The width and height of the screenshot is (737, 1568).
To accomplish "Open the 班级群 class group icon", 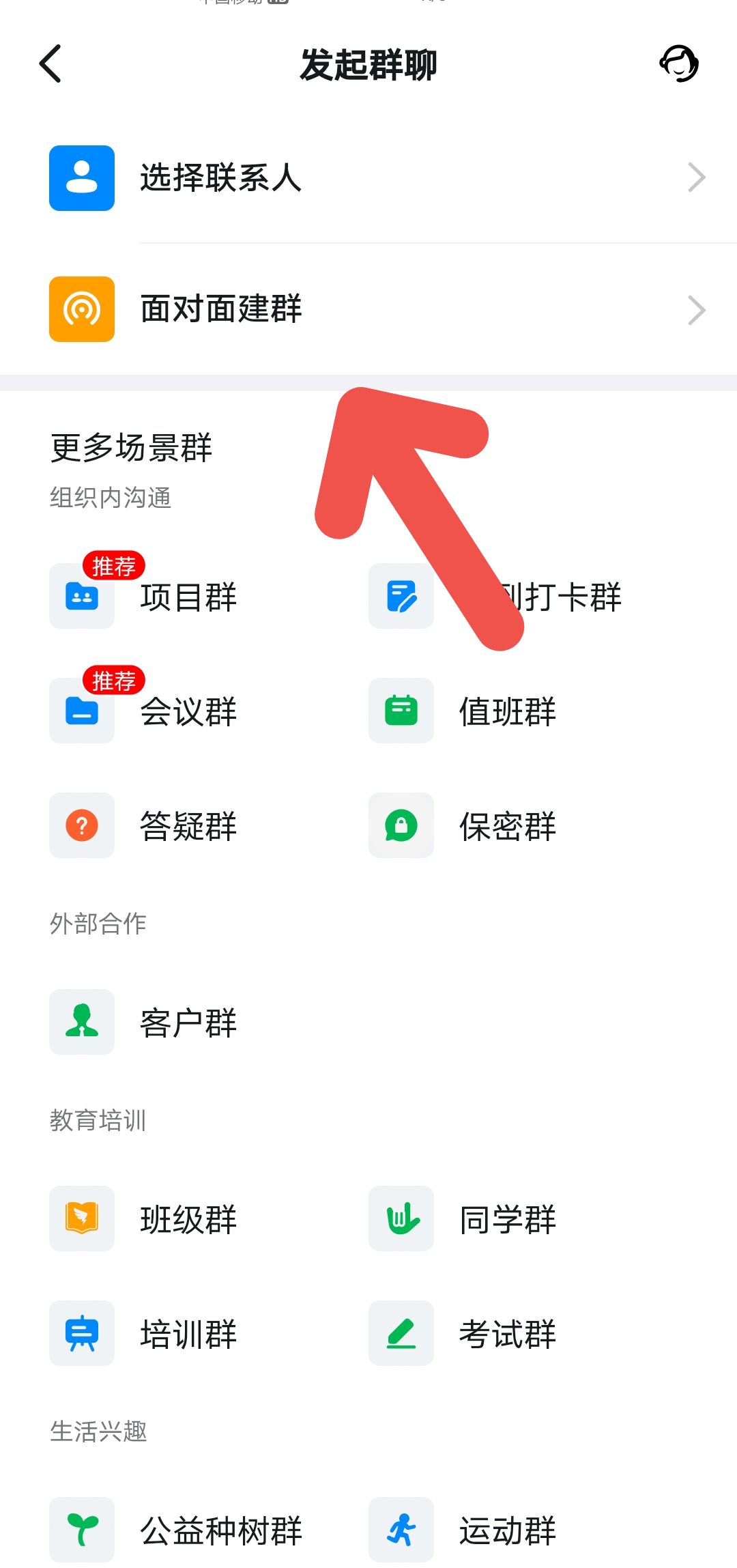I will click(x=81, y=1220).
